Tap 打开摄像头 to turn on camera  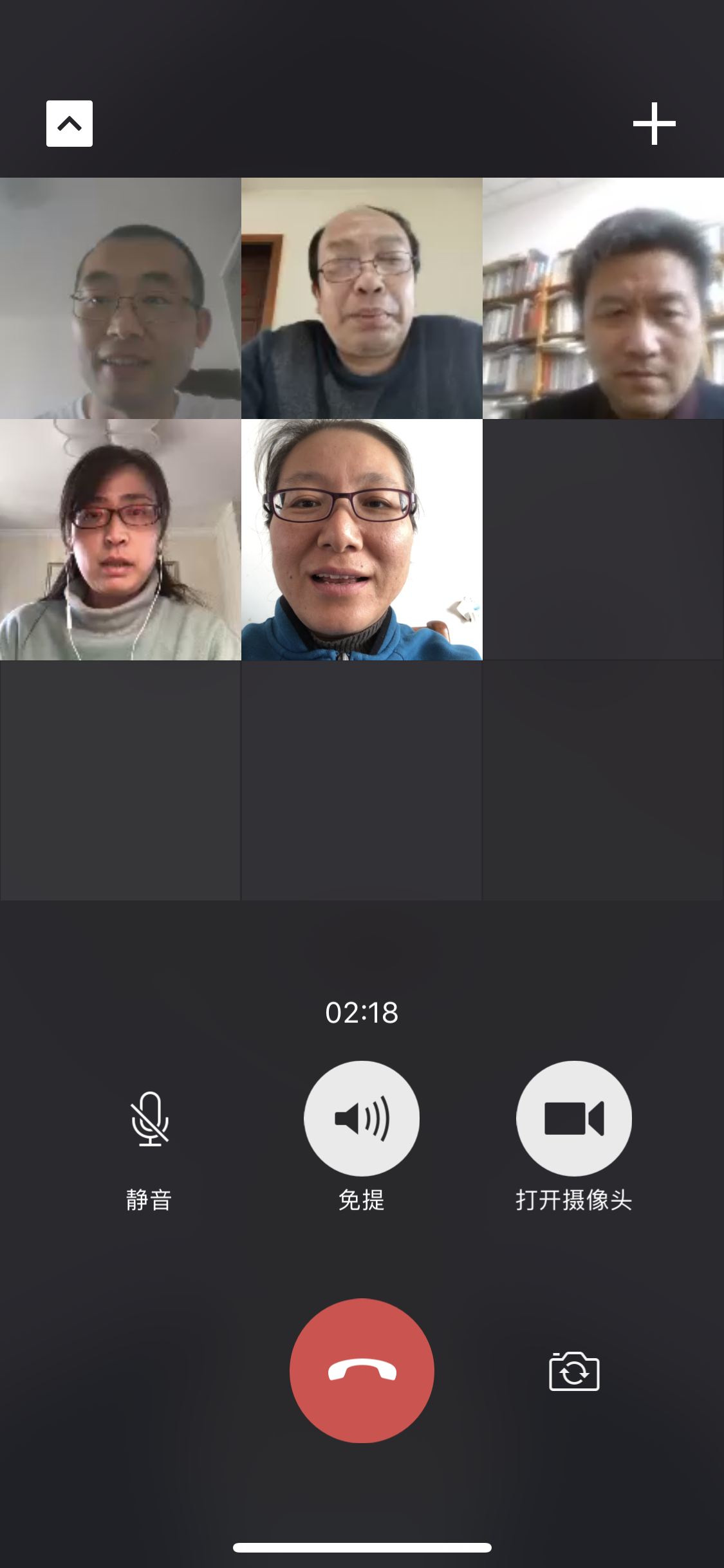573,1119
